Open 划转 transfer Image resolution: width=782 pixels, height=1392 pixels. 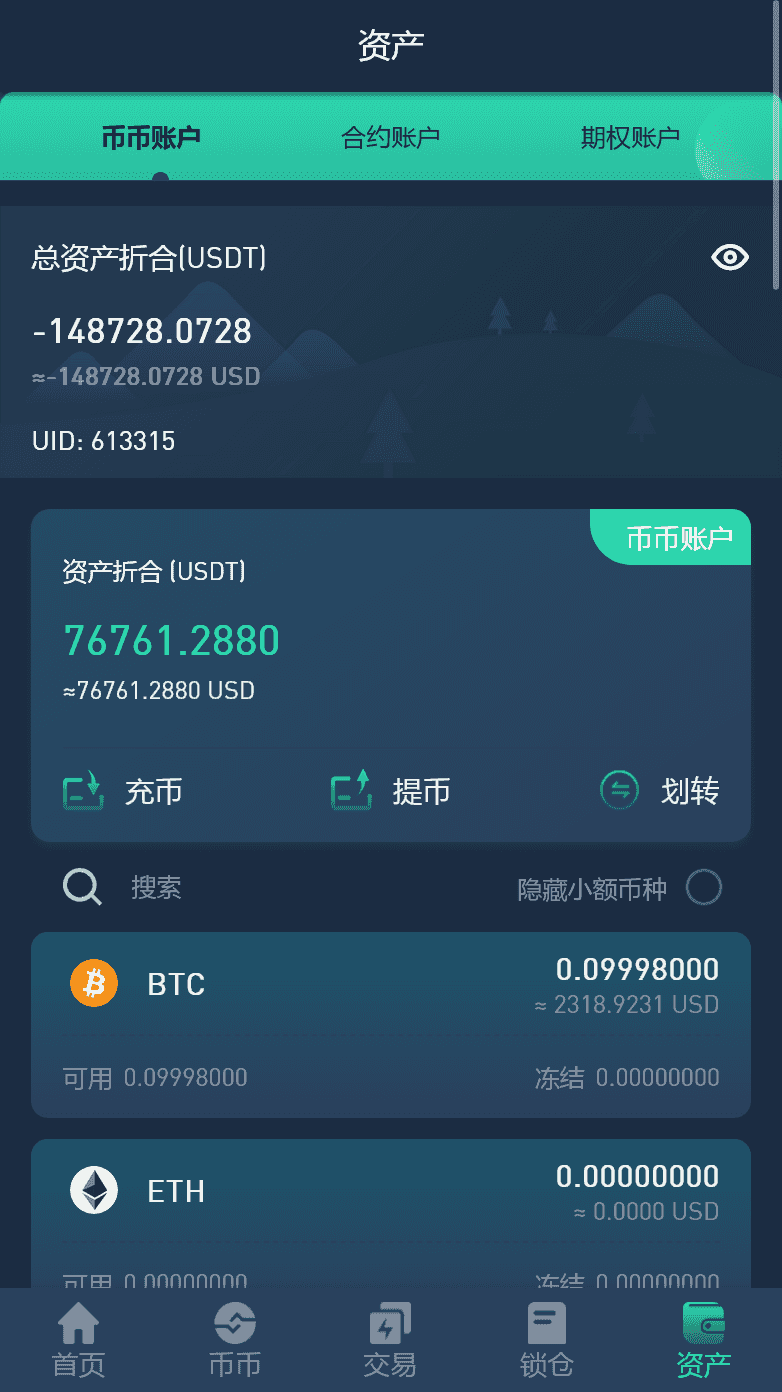pyautogui.click(x=660, y=791)
